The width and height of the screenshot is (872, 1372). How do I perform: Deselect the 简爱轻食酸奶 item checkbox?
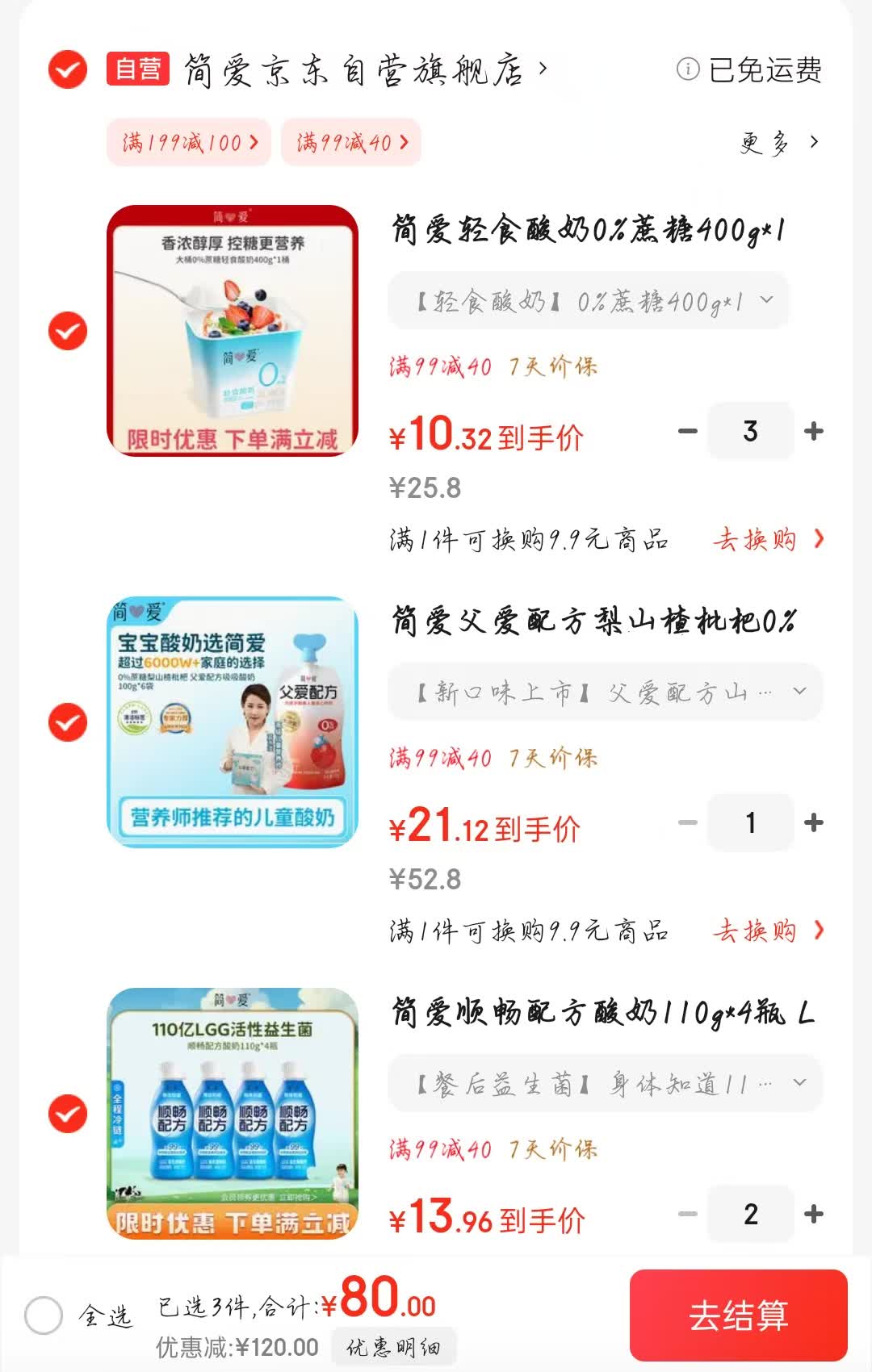point(66,330)
